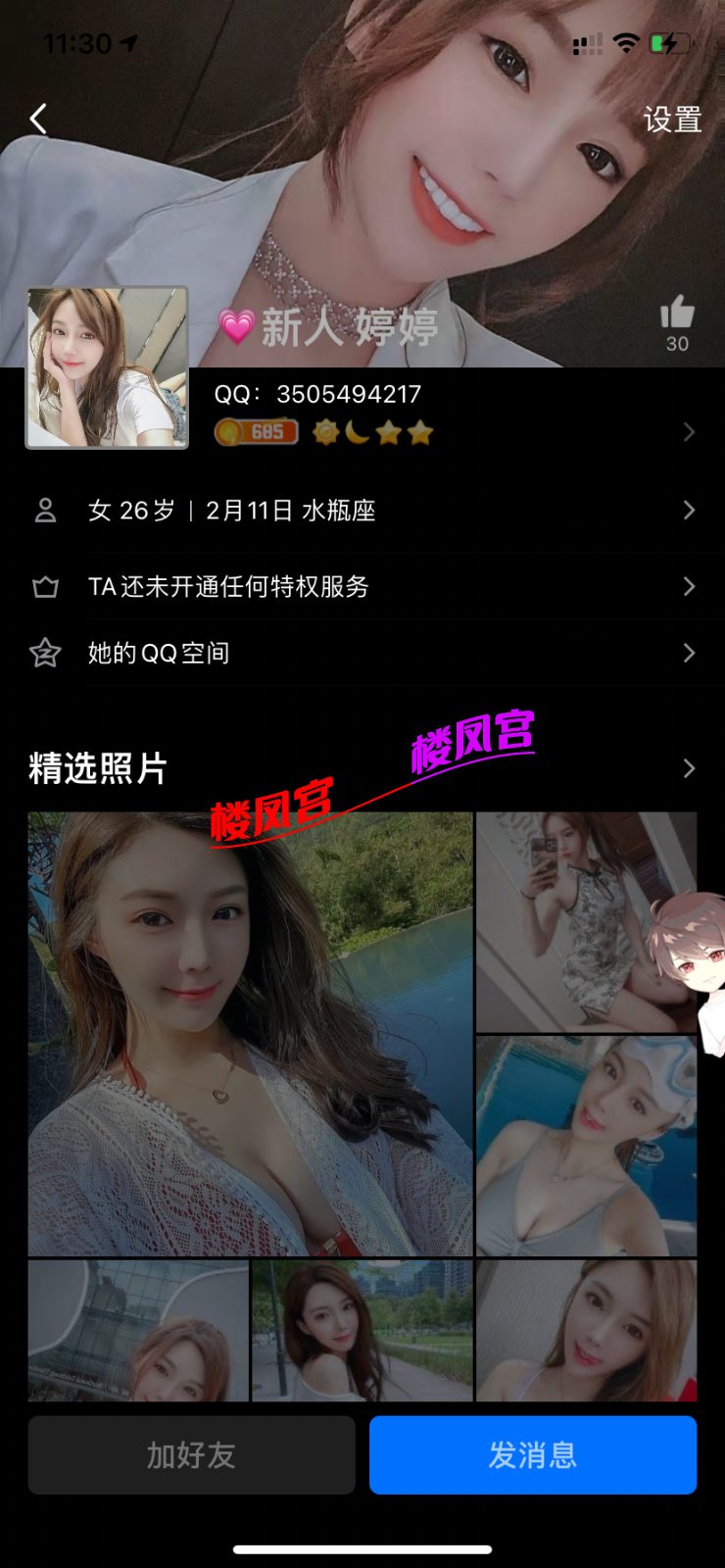Open the profile avatar photo
Image resolution: width=725 pixels, height=1568 pixels.
point(107,367)
